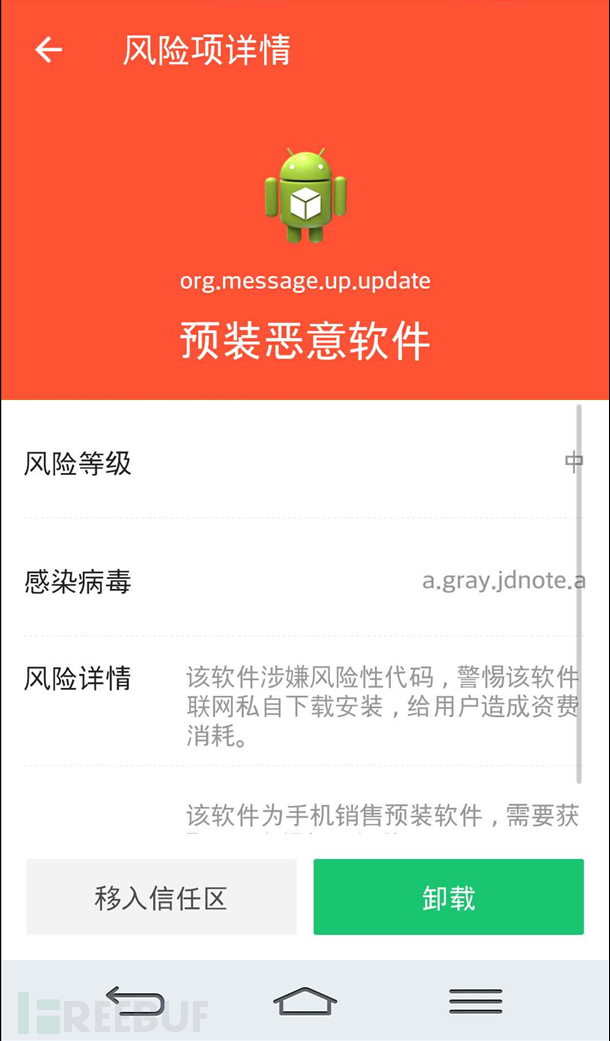Screen dimensions: 610x1041
Task: Go to the home screen
Action: (x=305, y=999)
